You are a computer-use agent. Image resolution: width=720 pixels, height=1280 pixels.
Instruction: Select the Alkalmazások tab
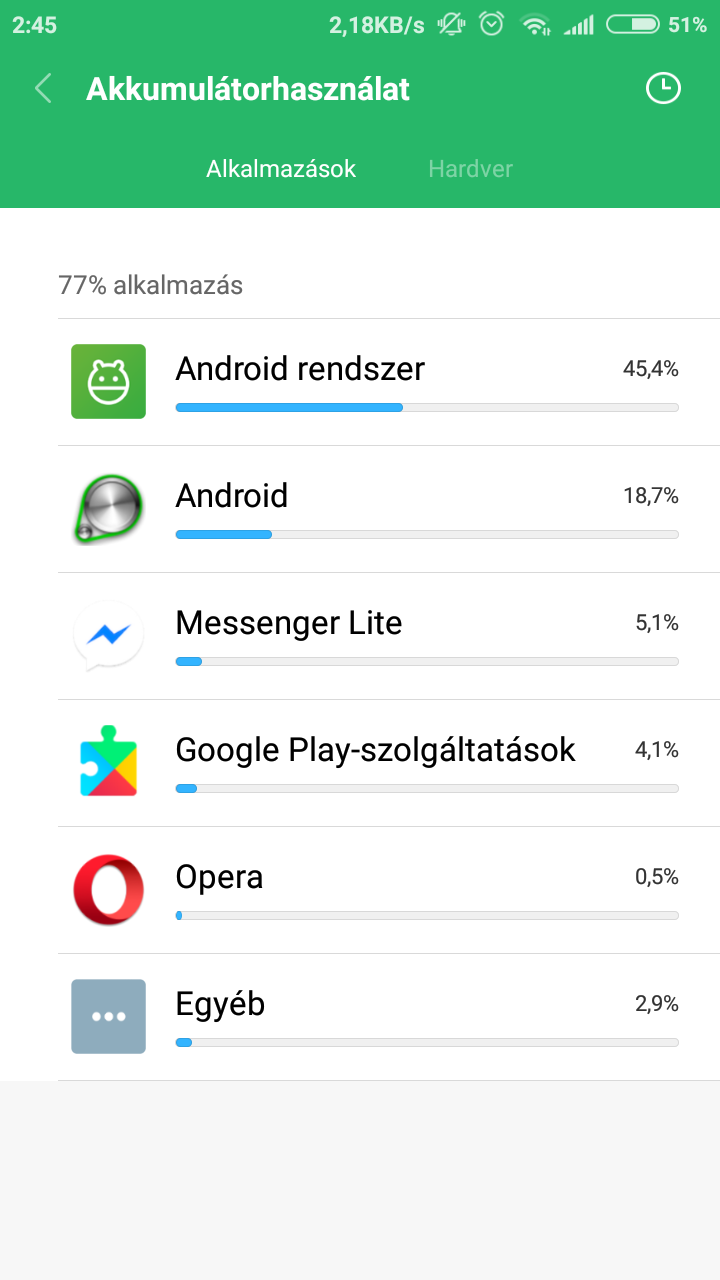pos(281,169)
